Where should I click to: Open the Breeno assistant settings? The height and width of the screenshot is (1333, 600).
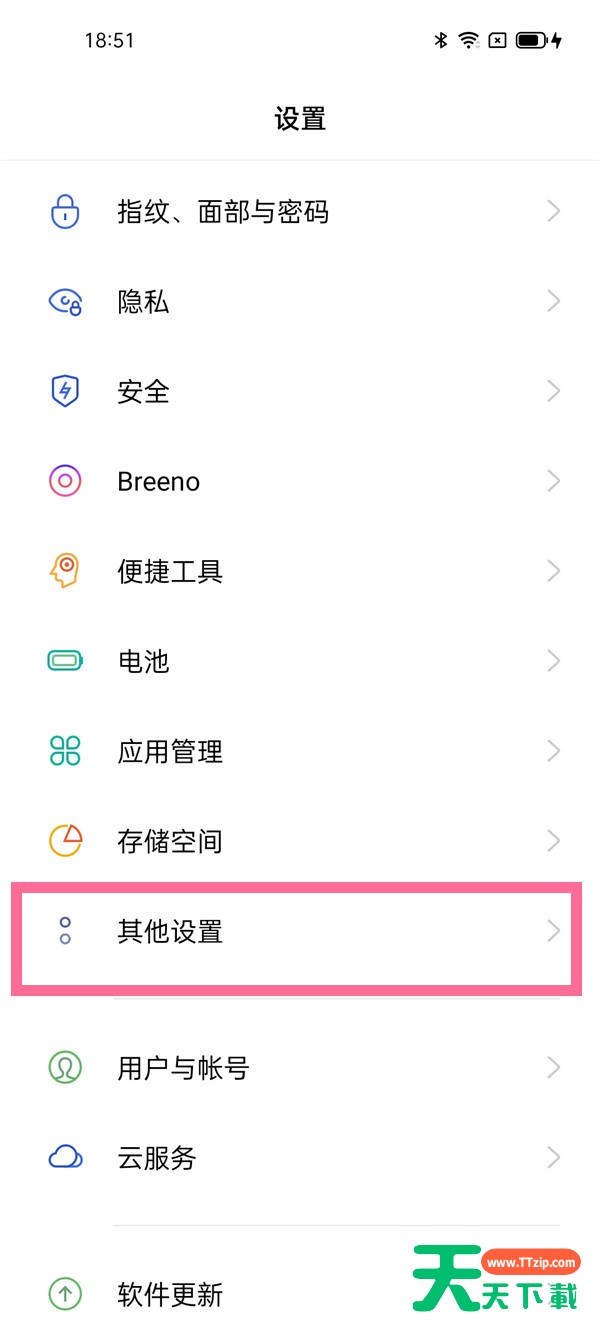pyautogui.click(x=300, y=482)
